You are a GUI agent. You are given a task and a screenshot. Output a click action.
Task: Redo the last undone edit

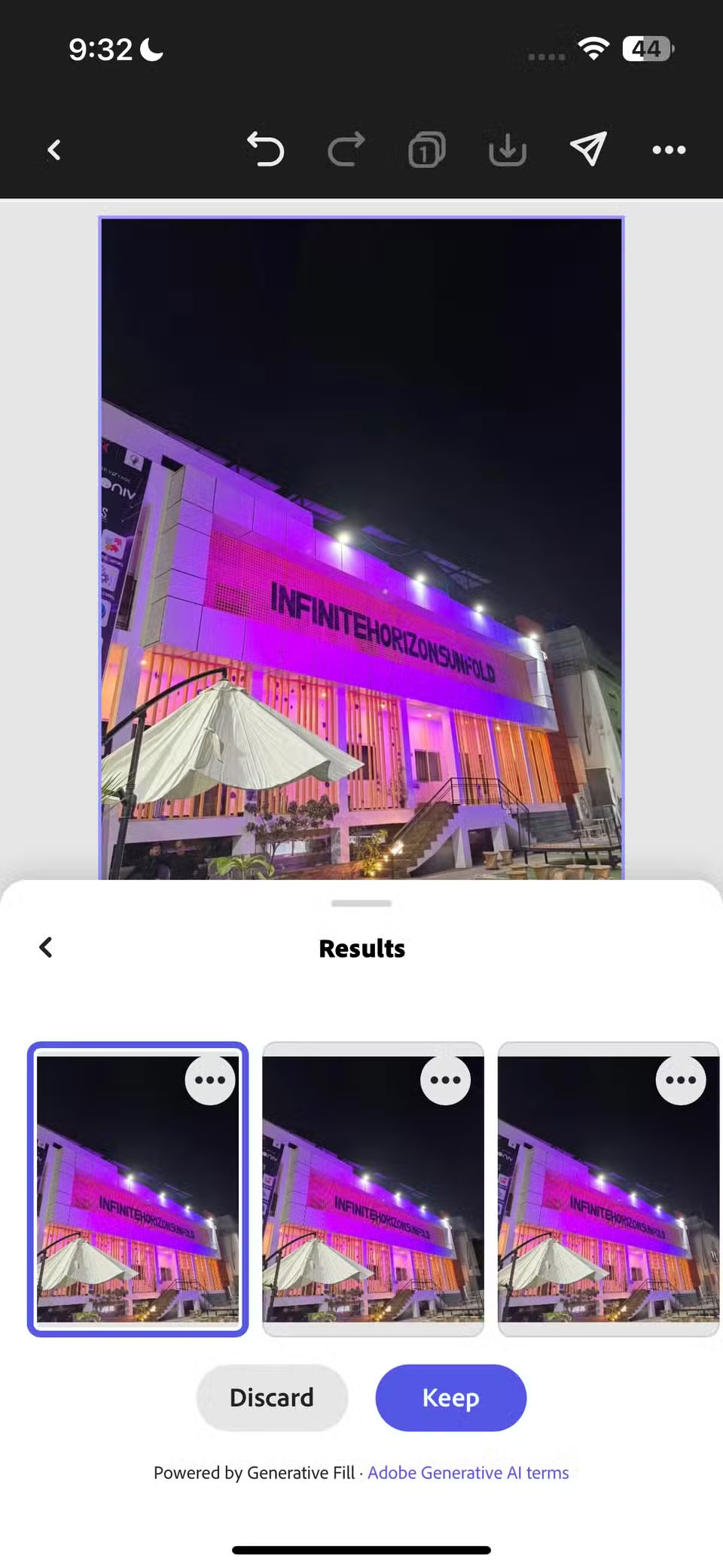(346, 148)
